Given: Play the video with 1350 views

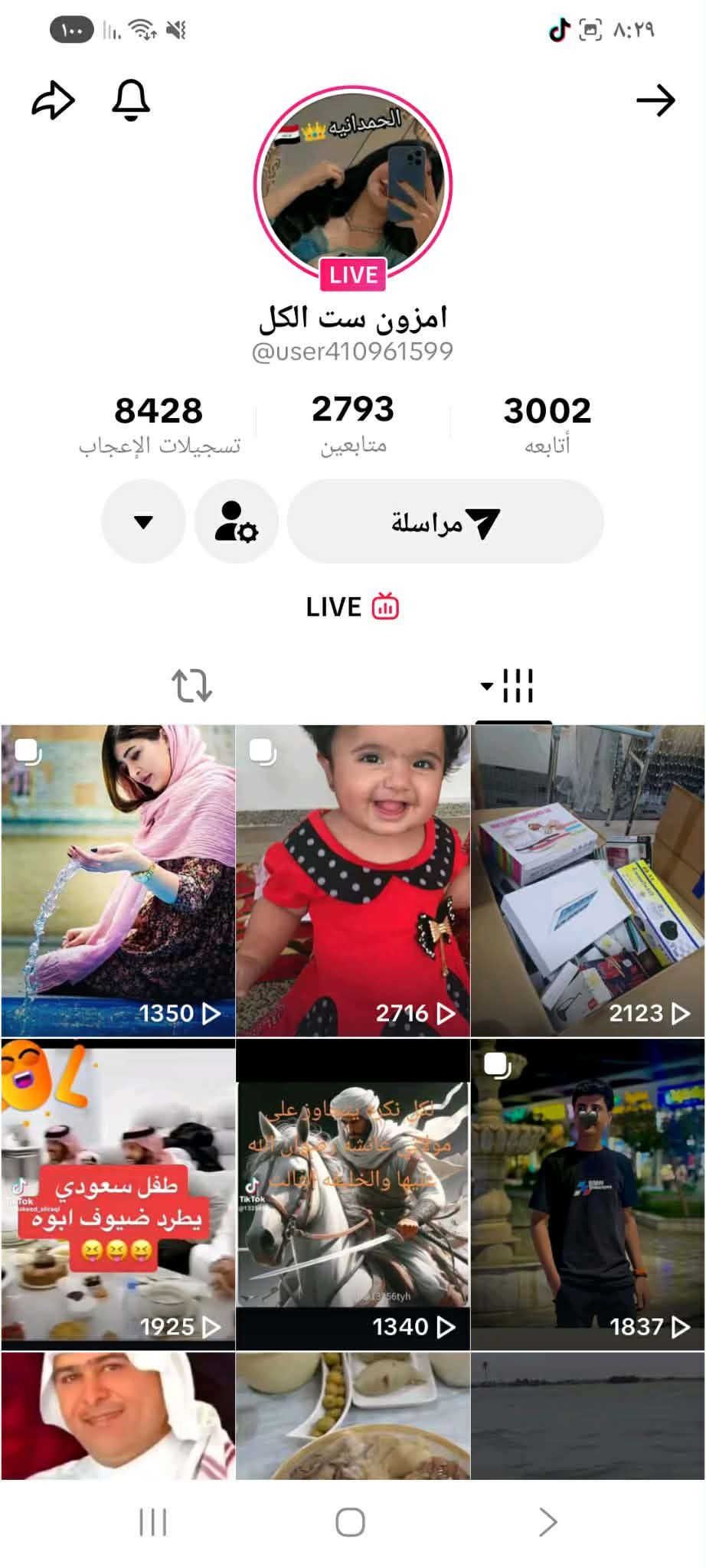Looking at the screenshot, I should 118,880.
